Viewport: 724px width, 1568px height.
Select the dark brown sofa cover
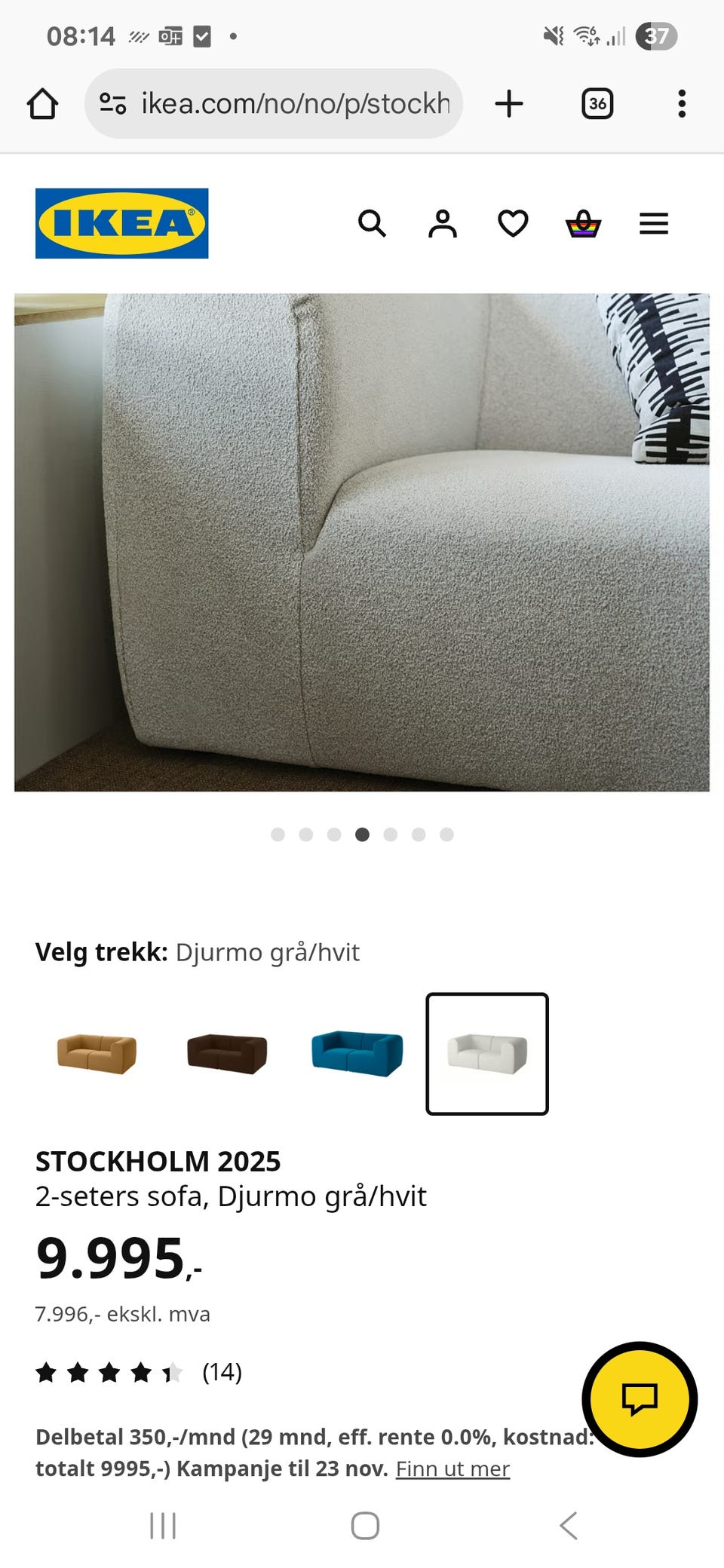pos(227,1054)
